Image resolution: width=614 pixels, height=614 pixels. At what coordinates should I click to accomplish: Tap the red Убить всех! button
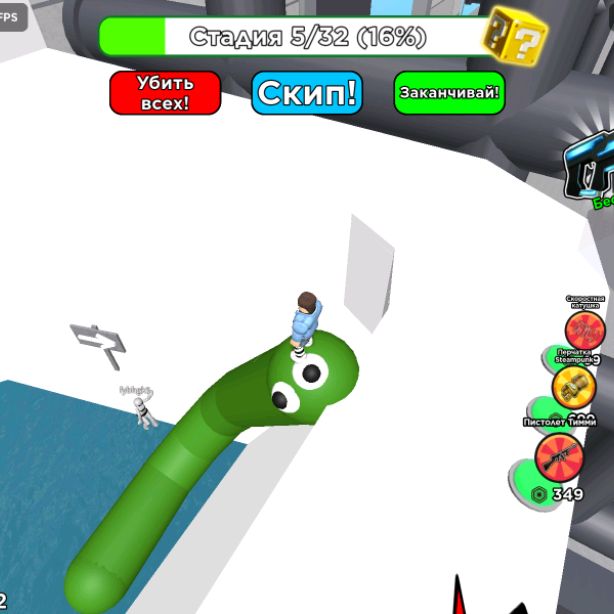coord(164,93)
